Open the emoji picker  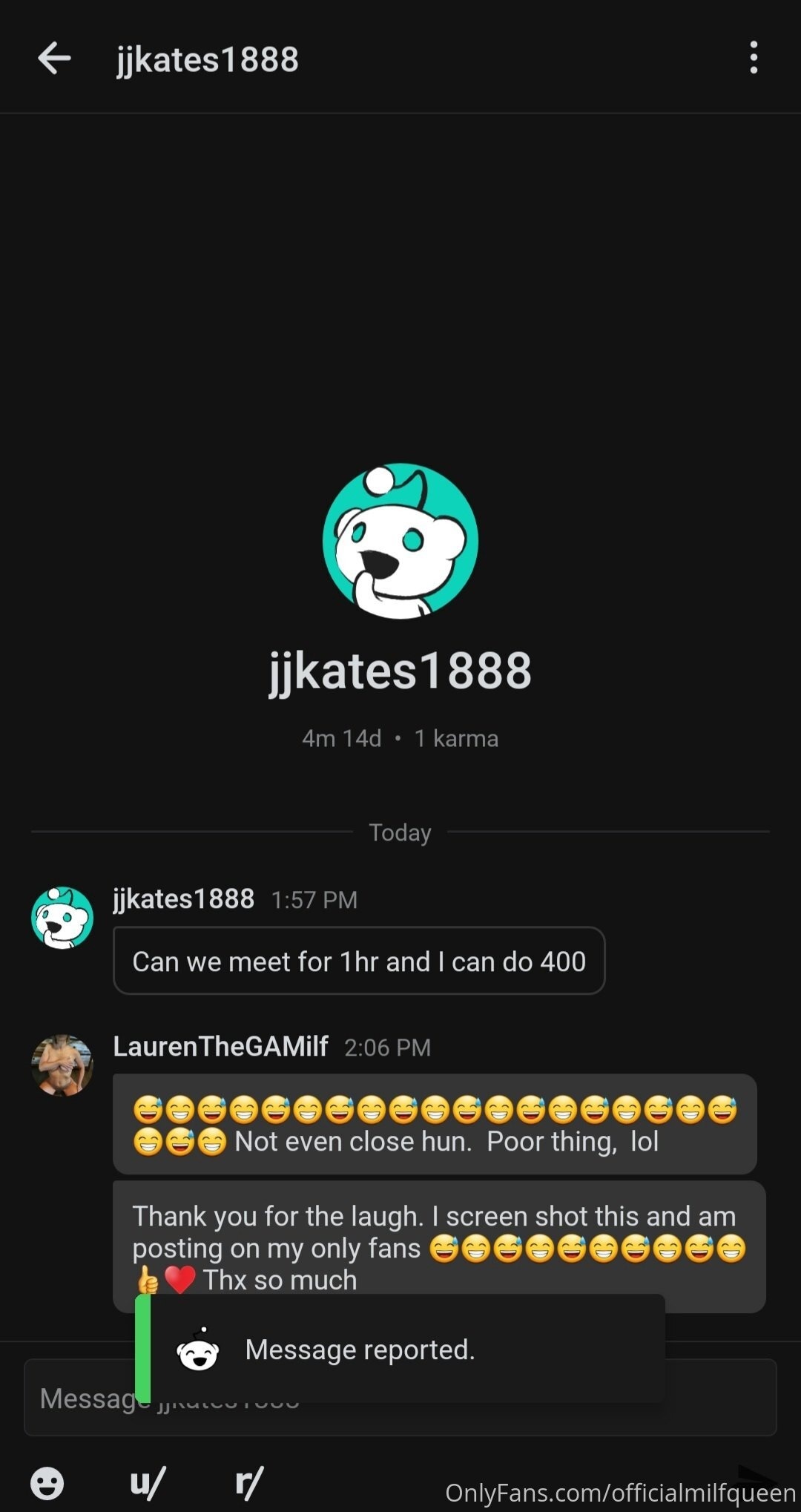coord(47,1483)
